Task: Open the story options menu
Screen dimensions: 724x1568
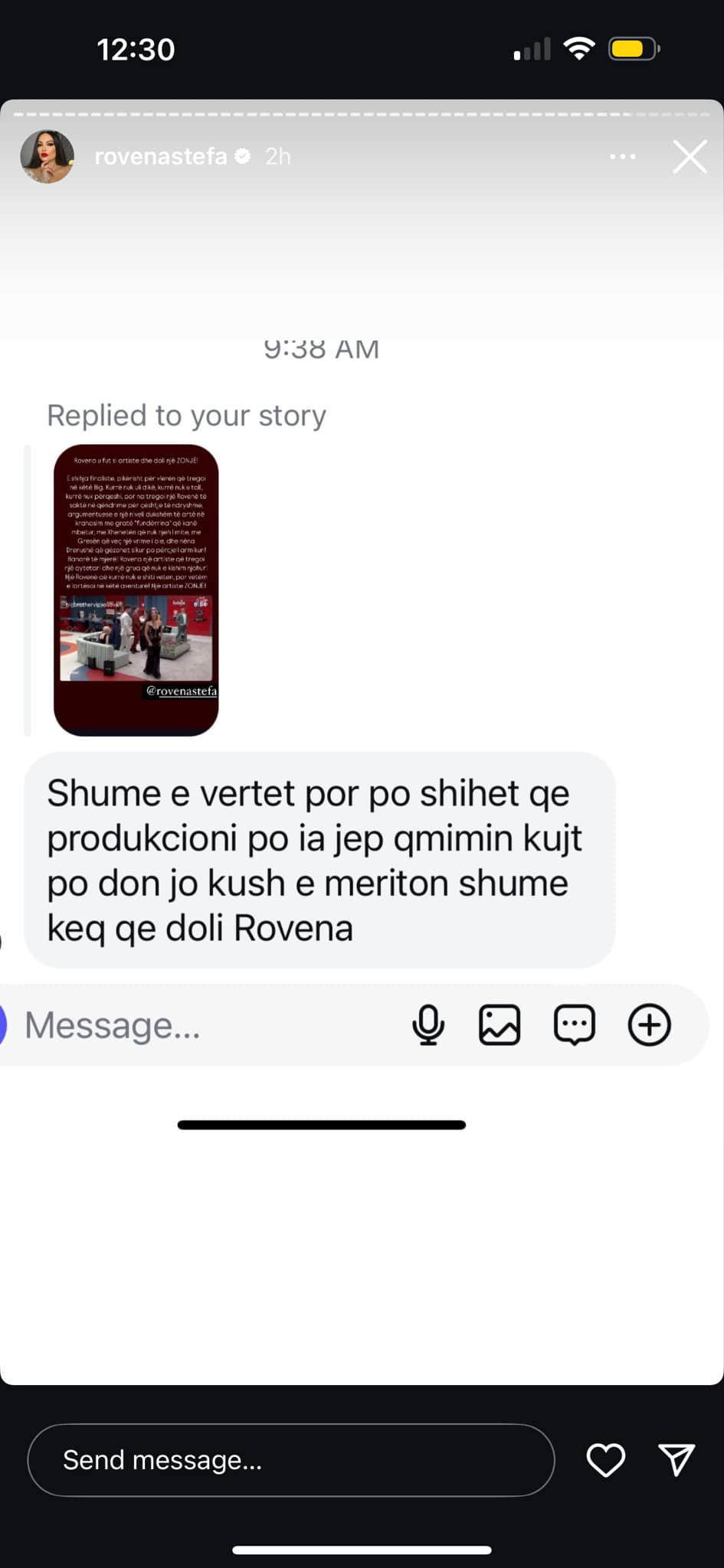Action: click(622, 157)
